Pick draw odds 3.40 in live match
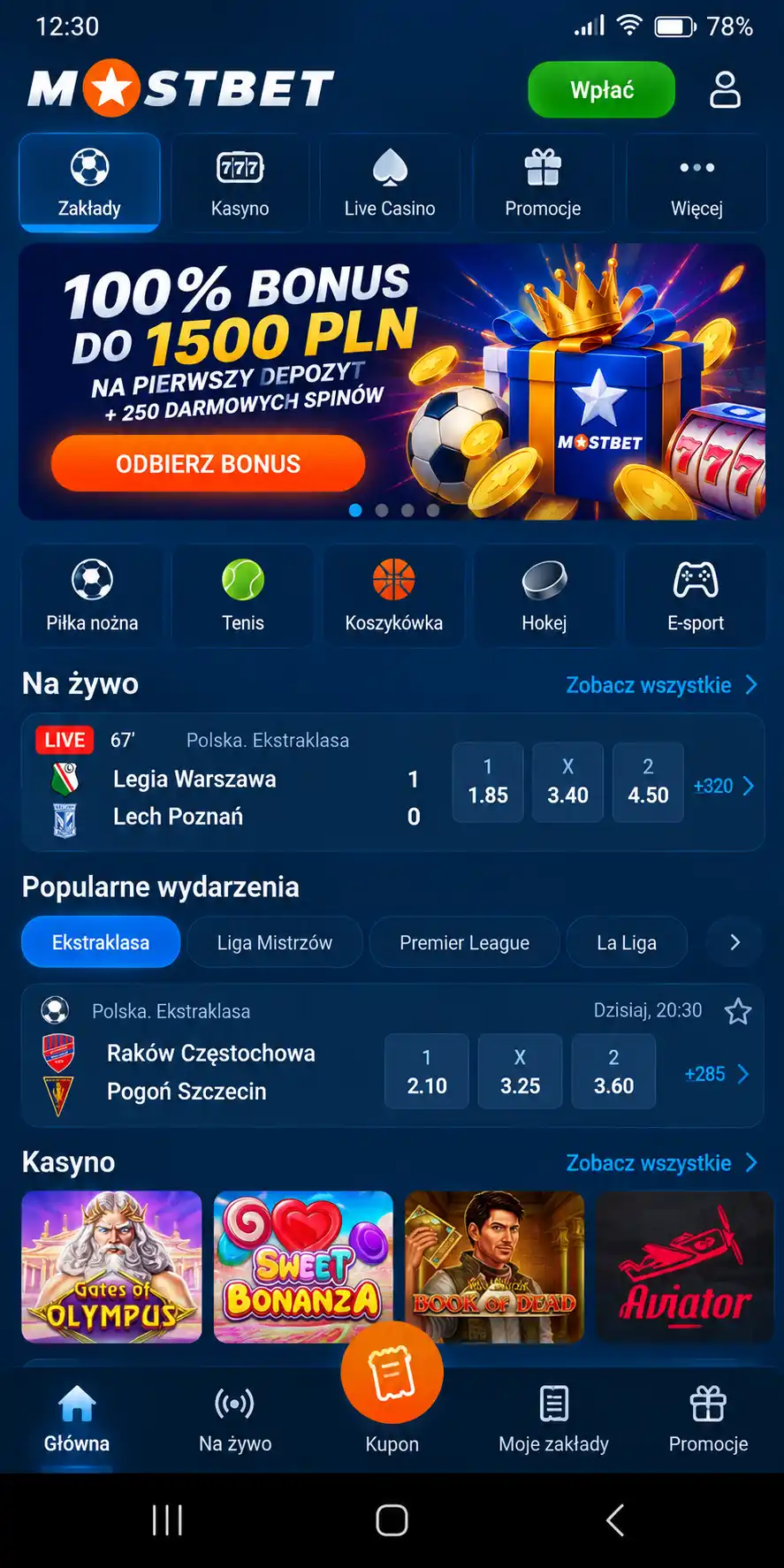784x1568 pixels. pos(568,782)
